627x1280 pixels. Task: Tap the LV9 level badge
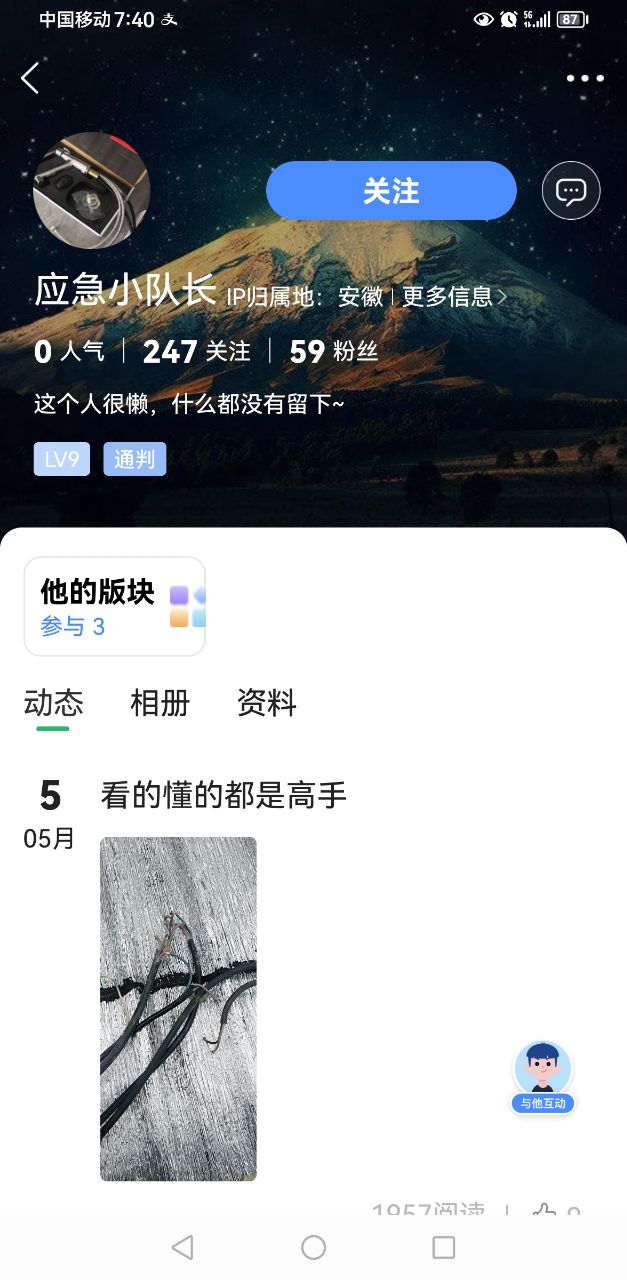tap(62, 459)
